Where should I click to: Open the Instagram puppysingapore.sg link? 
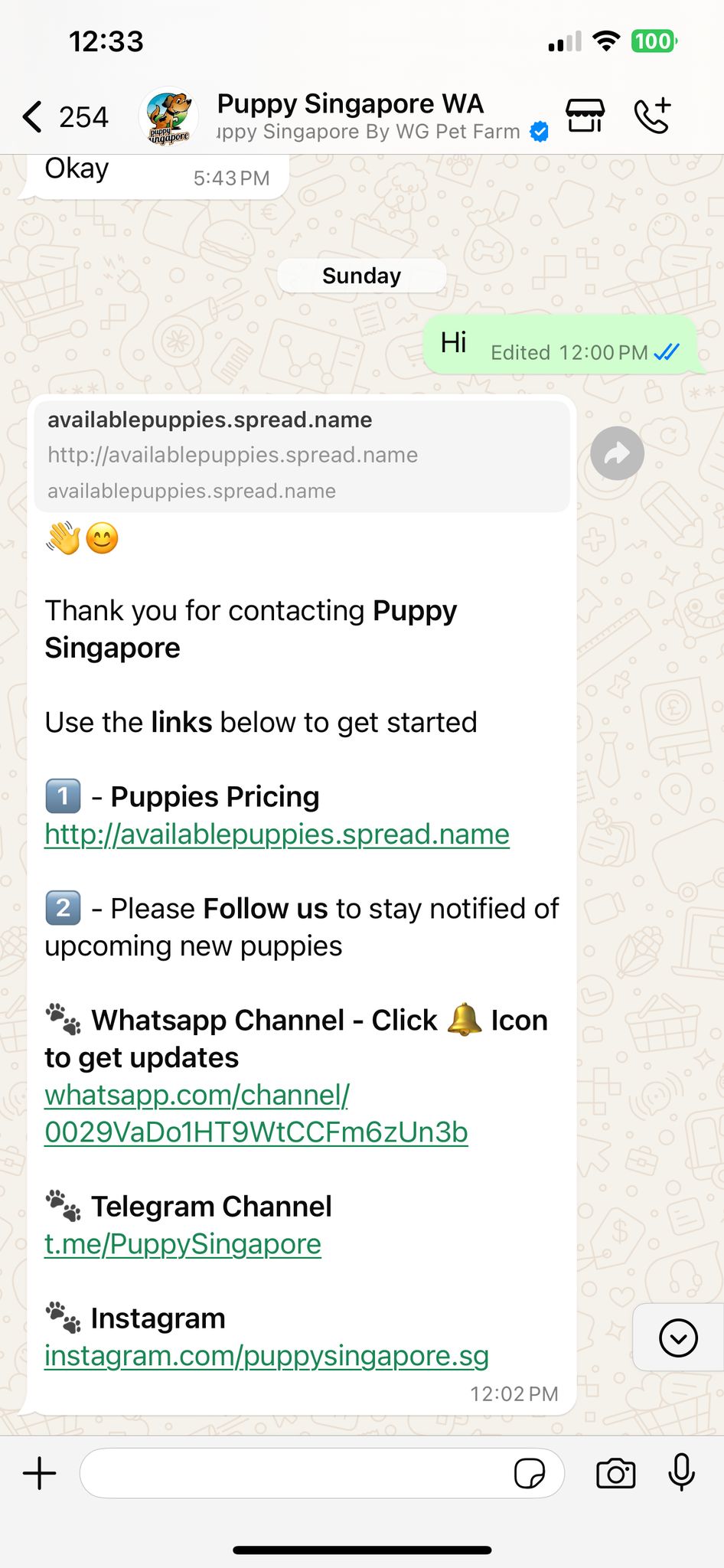[266, 1356]
